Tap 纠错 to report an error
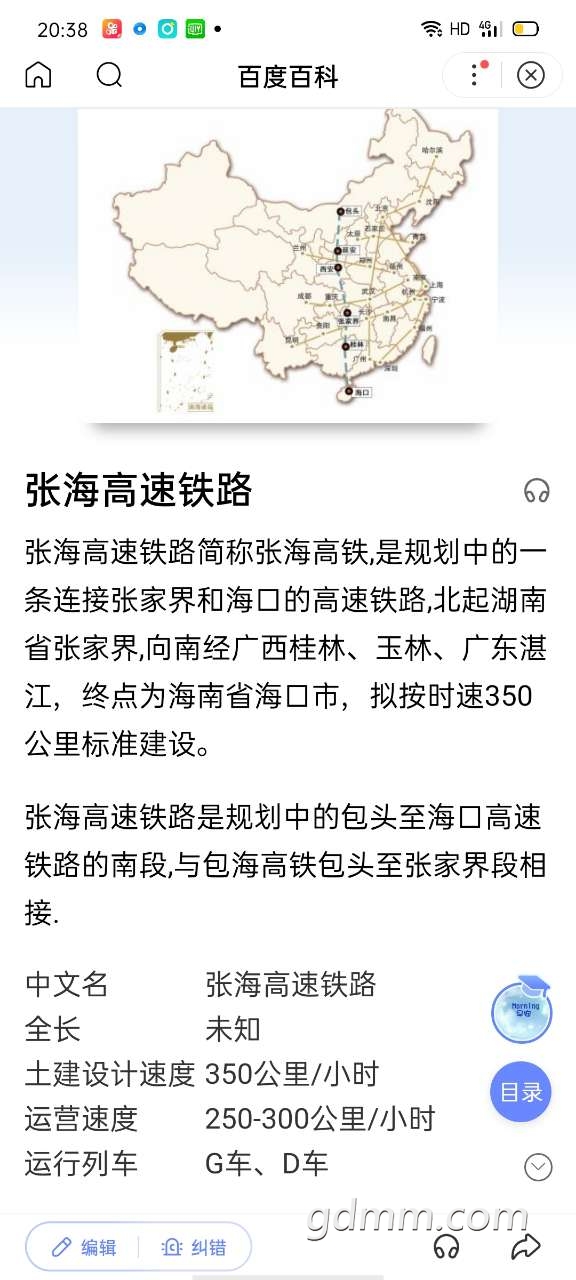 [x=195, y=1247]
